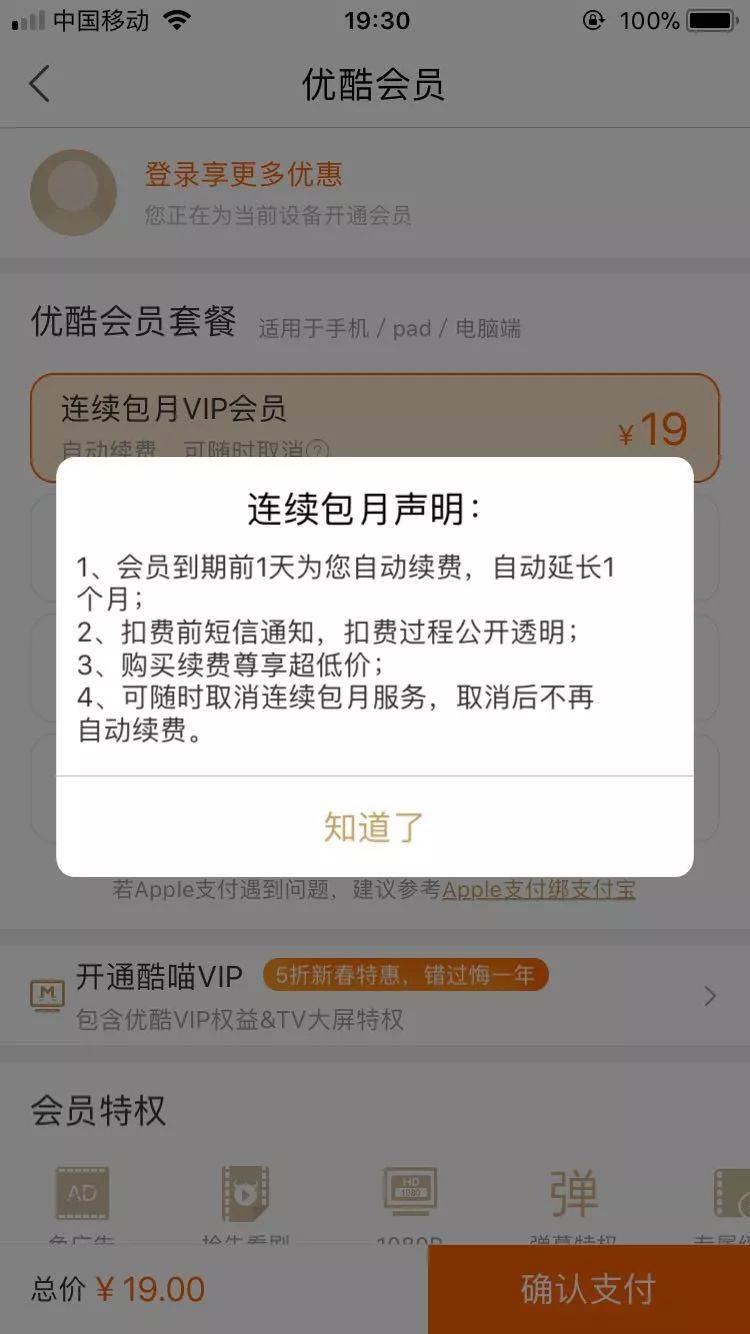Tap 确认支付 to confirm payment
This screenshot has height=1334, width=750.
pyautogui.click(x=588, y=1289)
